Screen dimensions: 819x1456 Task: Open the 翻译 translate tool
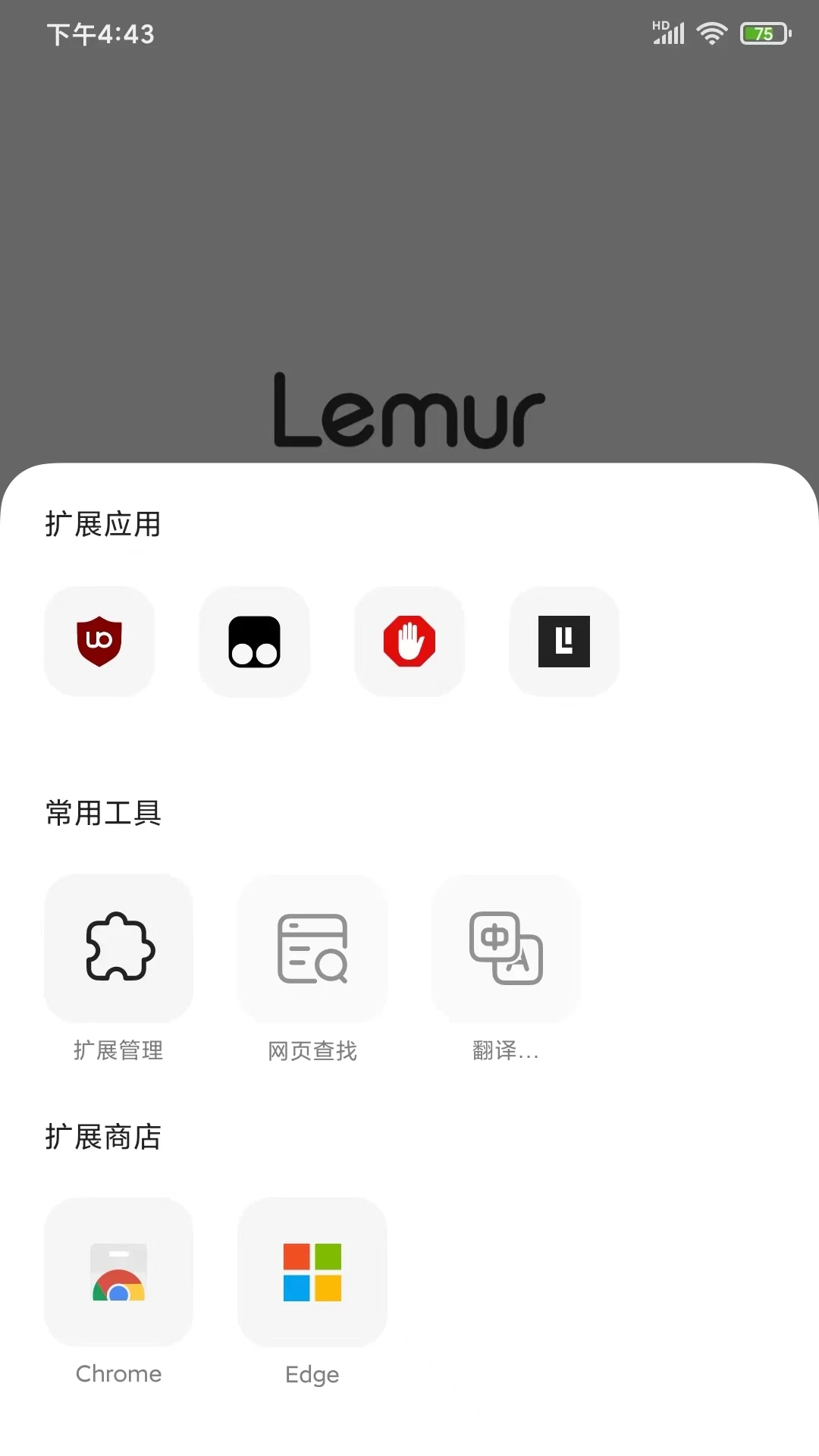click(x=506, y=949)
